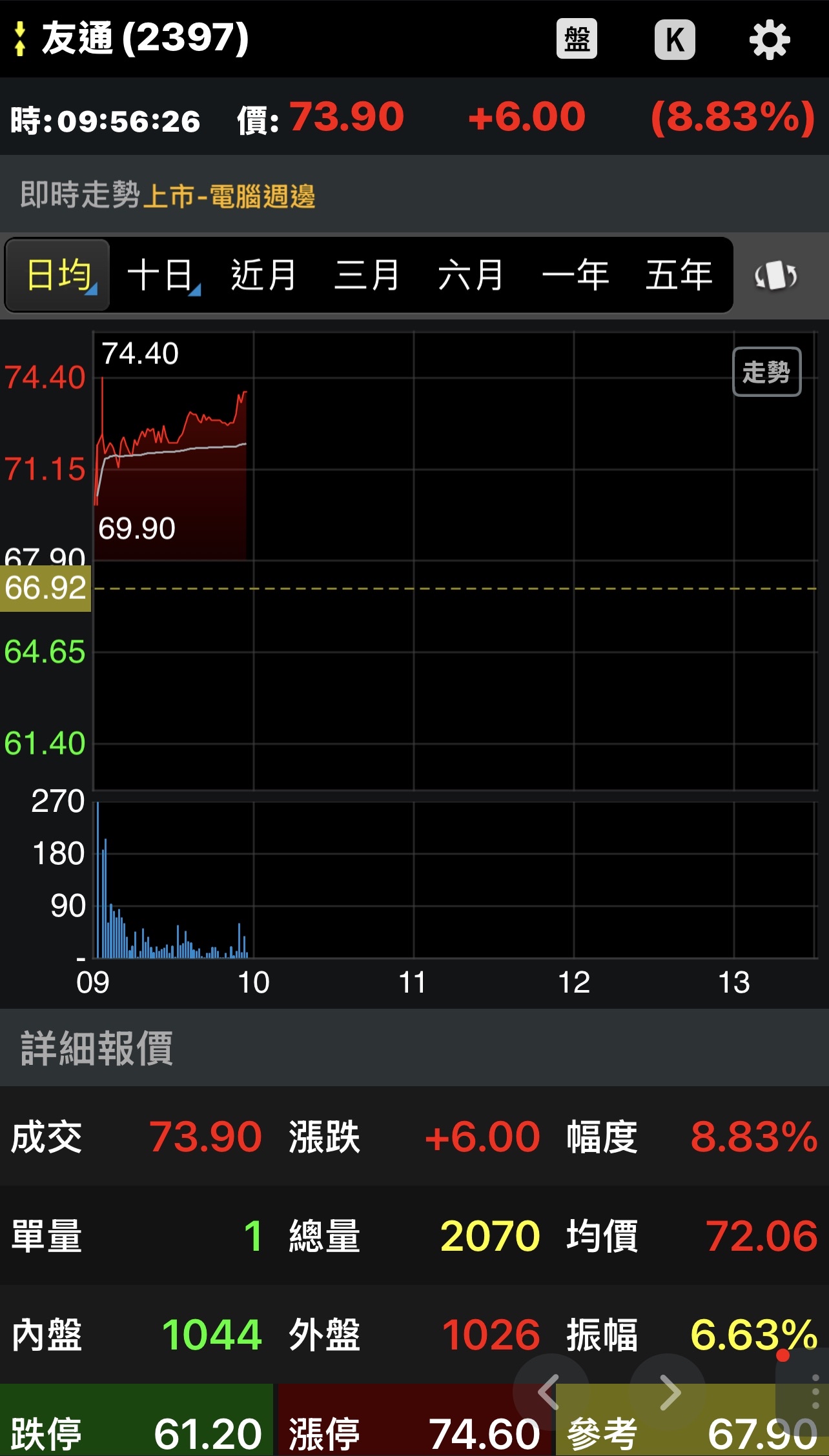Viewport: 829px width, 1456px height.
Task: Open the 盤 order book view
Action: coord(577,39)
